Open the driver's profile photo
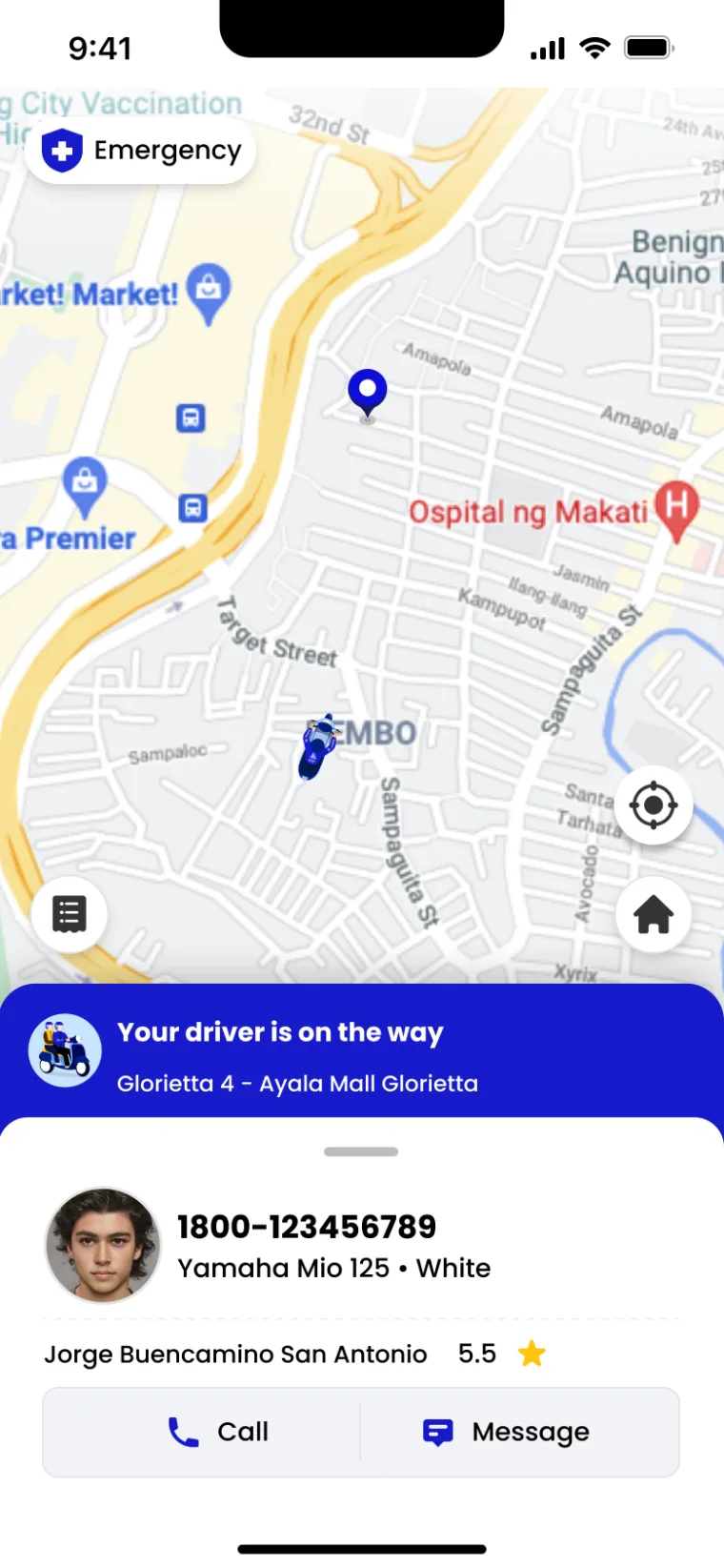This screenshot has width=724, height=1568. pyautogui.click(x=103, y=1245)
